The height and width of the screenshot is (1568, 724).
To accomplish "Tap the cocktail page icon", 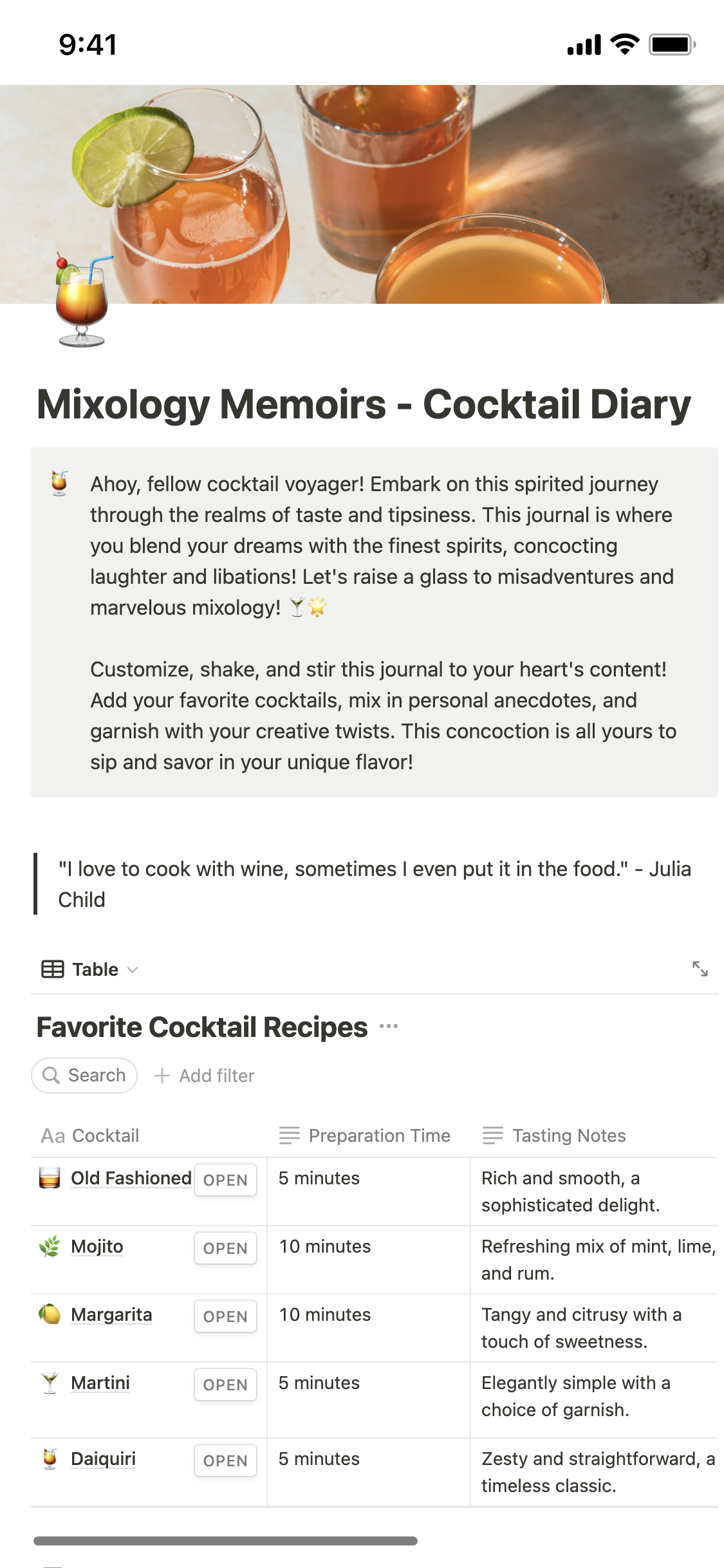I will click(x=82, y=301).
